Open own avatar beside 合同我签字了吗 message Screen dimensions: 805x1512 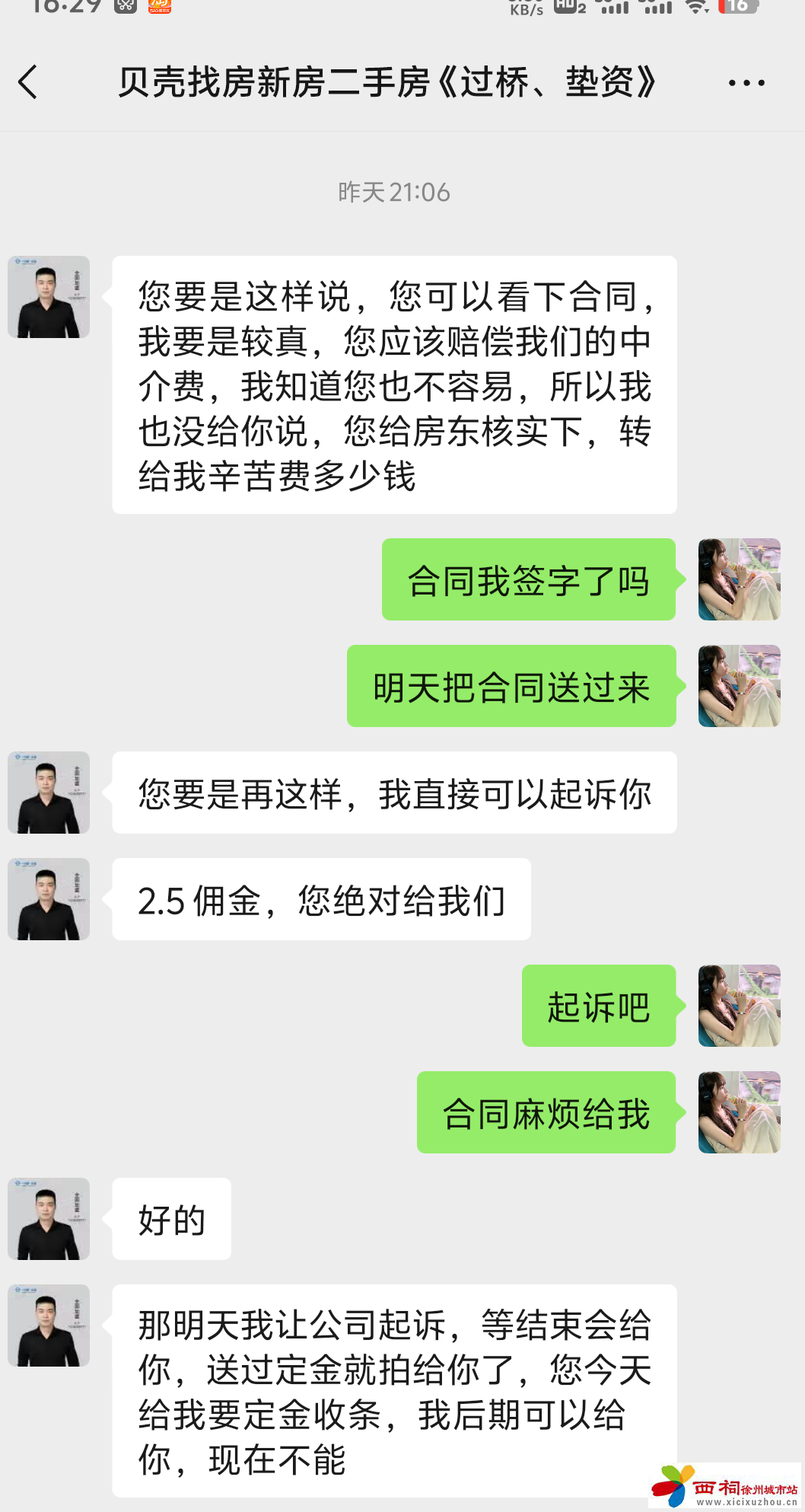[739, 579]
